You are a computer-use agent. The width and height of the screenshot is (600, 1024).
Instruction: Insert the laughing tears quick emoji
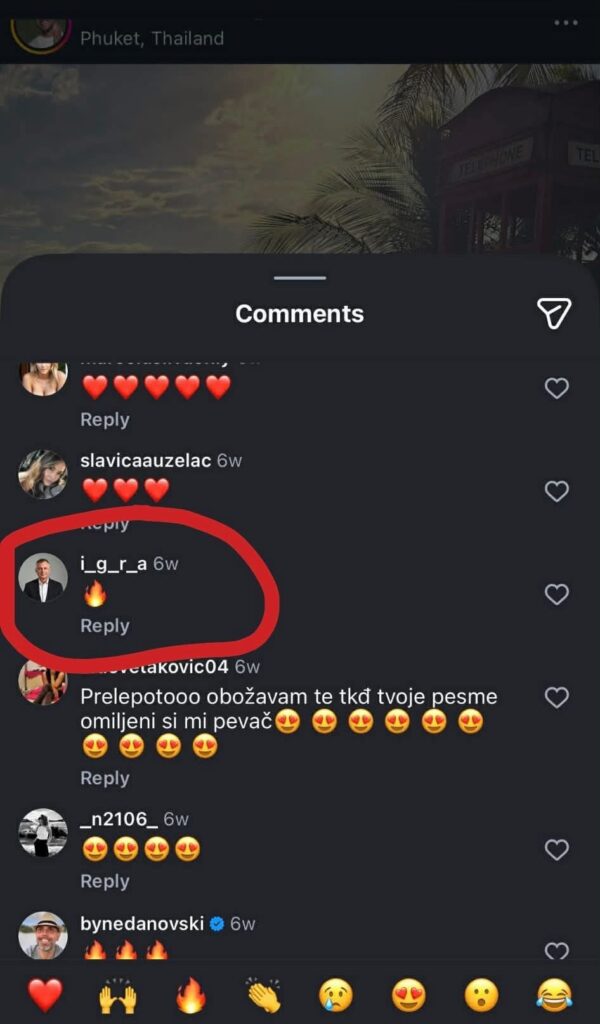pyautogui.click(x=553, y=994)
